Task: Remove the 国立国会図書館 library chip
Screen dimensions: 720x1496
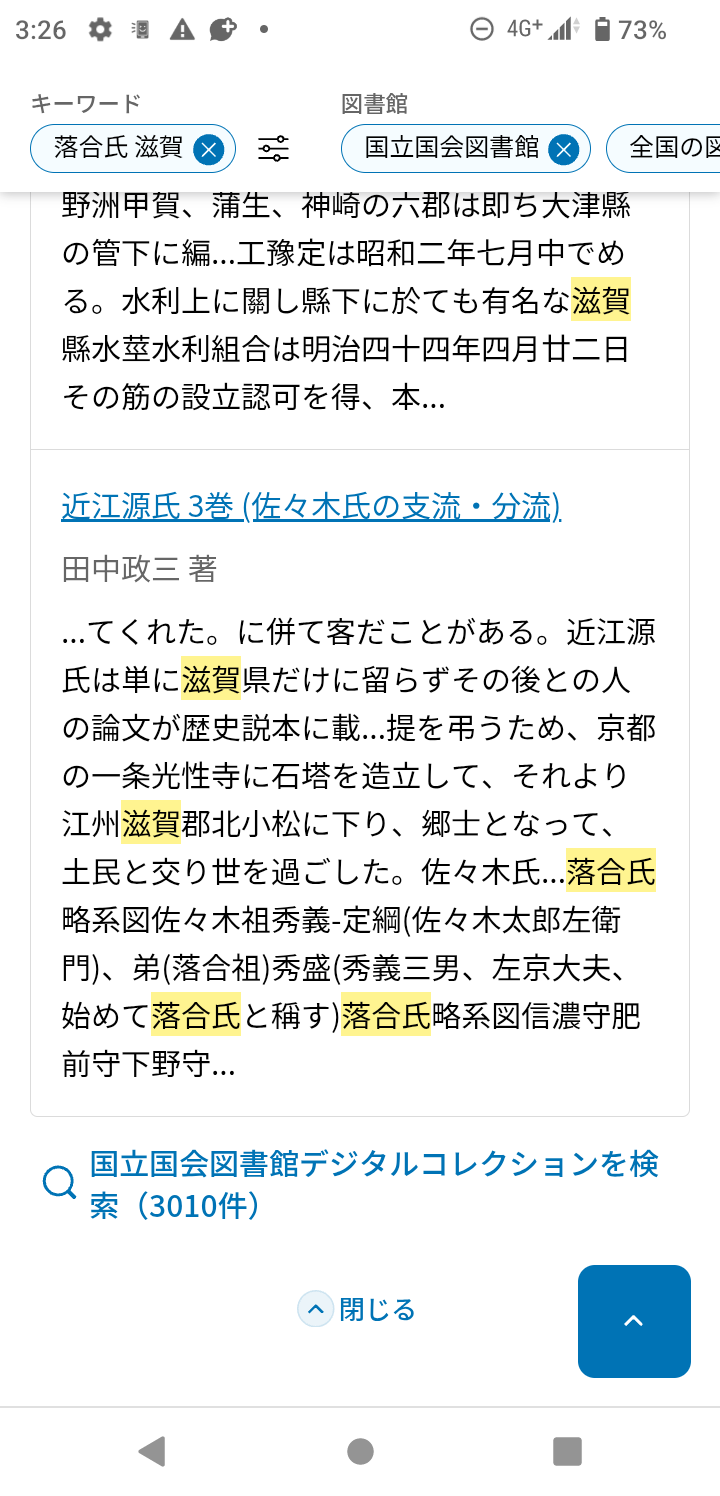Action: (x=563, y=149)
